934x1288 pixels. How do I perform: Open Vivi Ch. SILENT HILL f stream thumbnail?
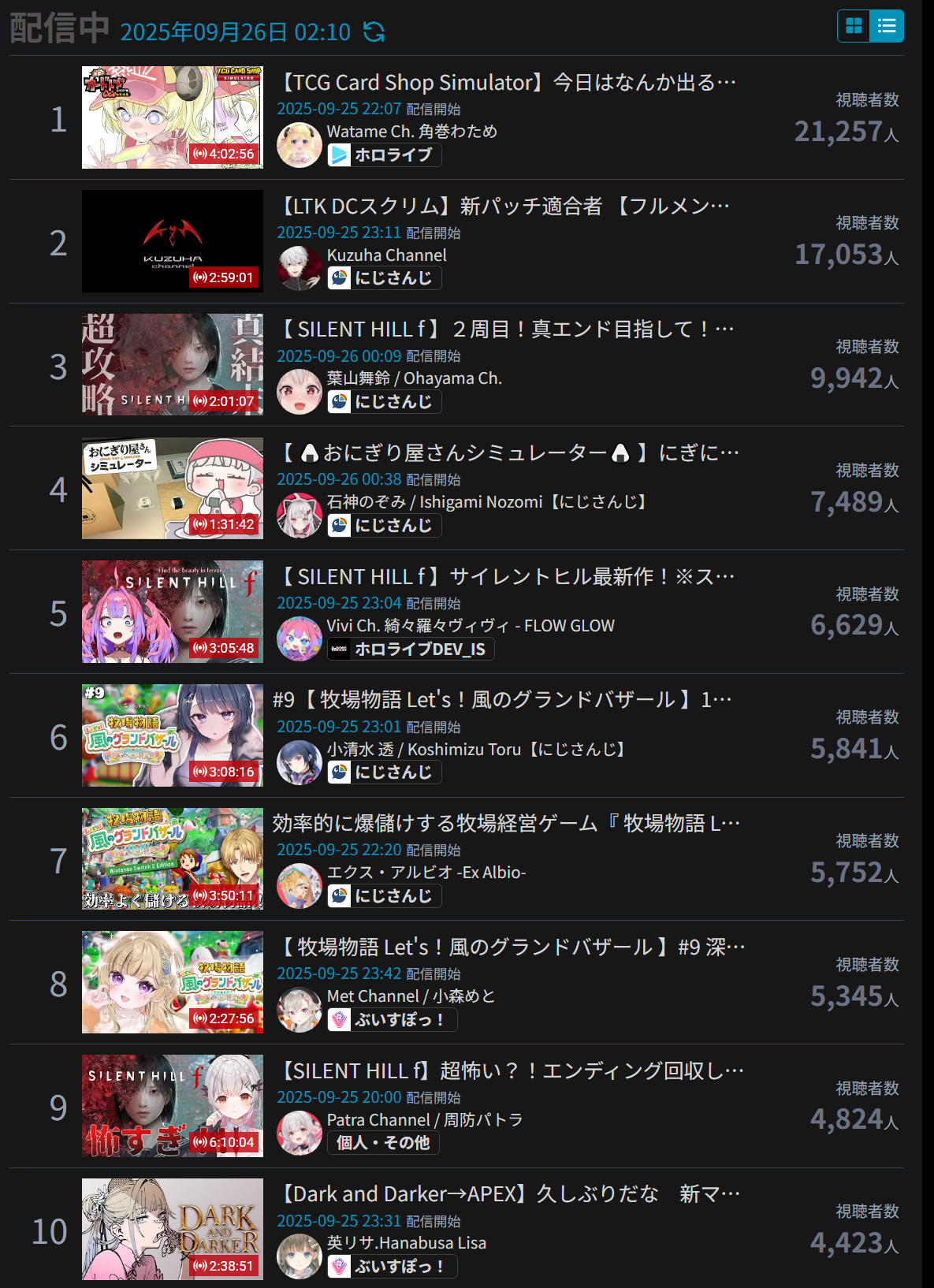pos(173,612)
